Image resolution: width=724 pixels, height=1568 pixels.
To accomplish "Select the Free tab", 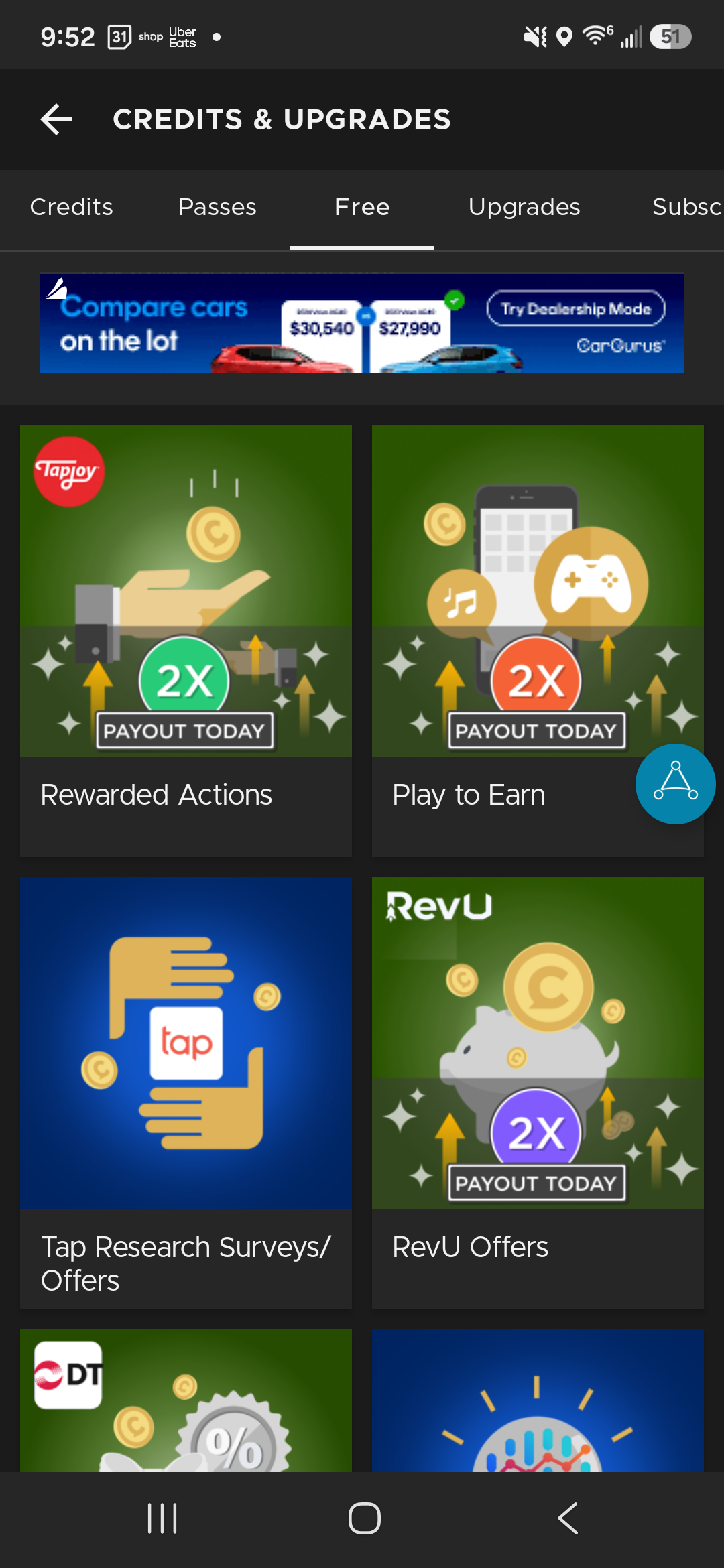I will pos(362,207).
